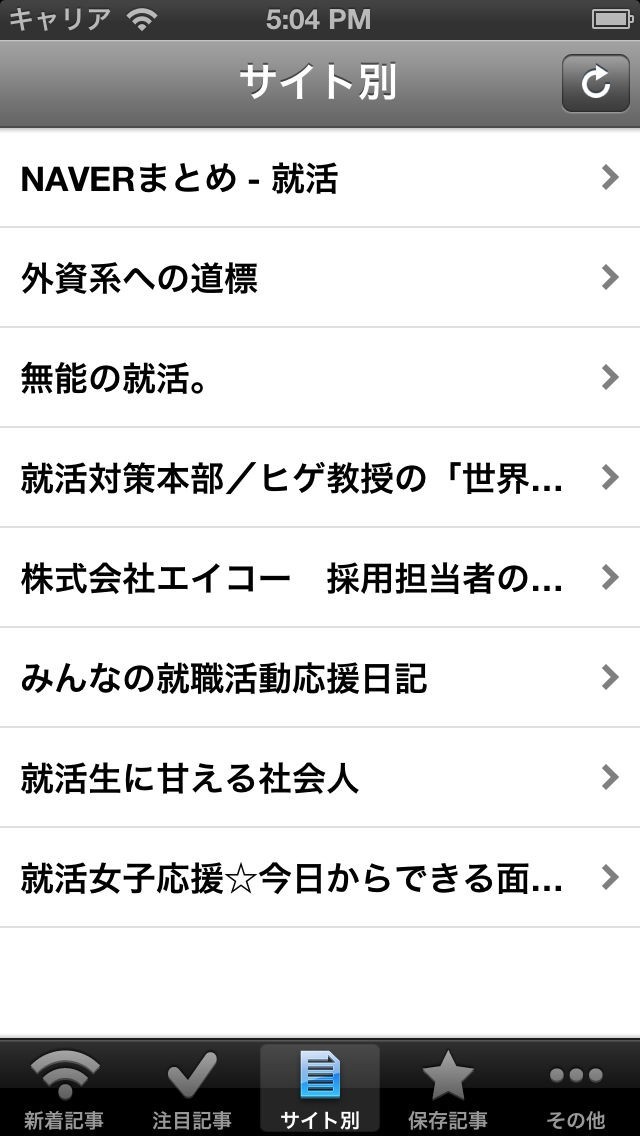The image size is (640, 1136).
Task: Open 株式会社エイコー 採用担当者 row
Action: [x=320, y=578]
